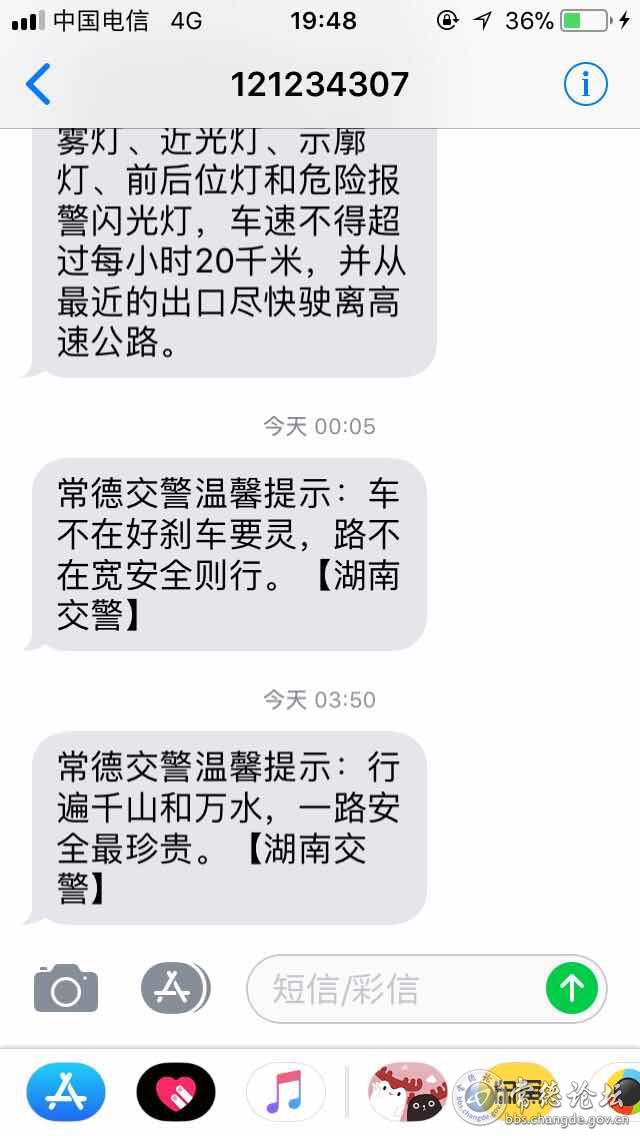Image resolution: width=640 pixels, height=1136 pixels.
Task: Open the App Store iMessage app
Action: click(x=66, y=1092)
